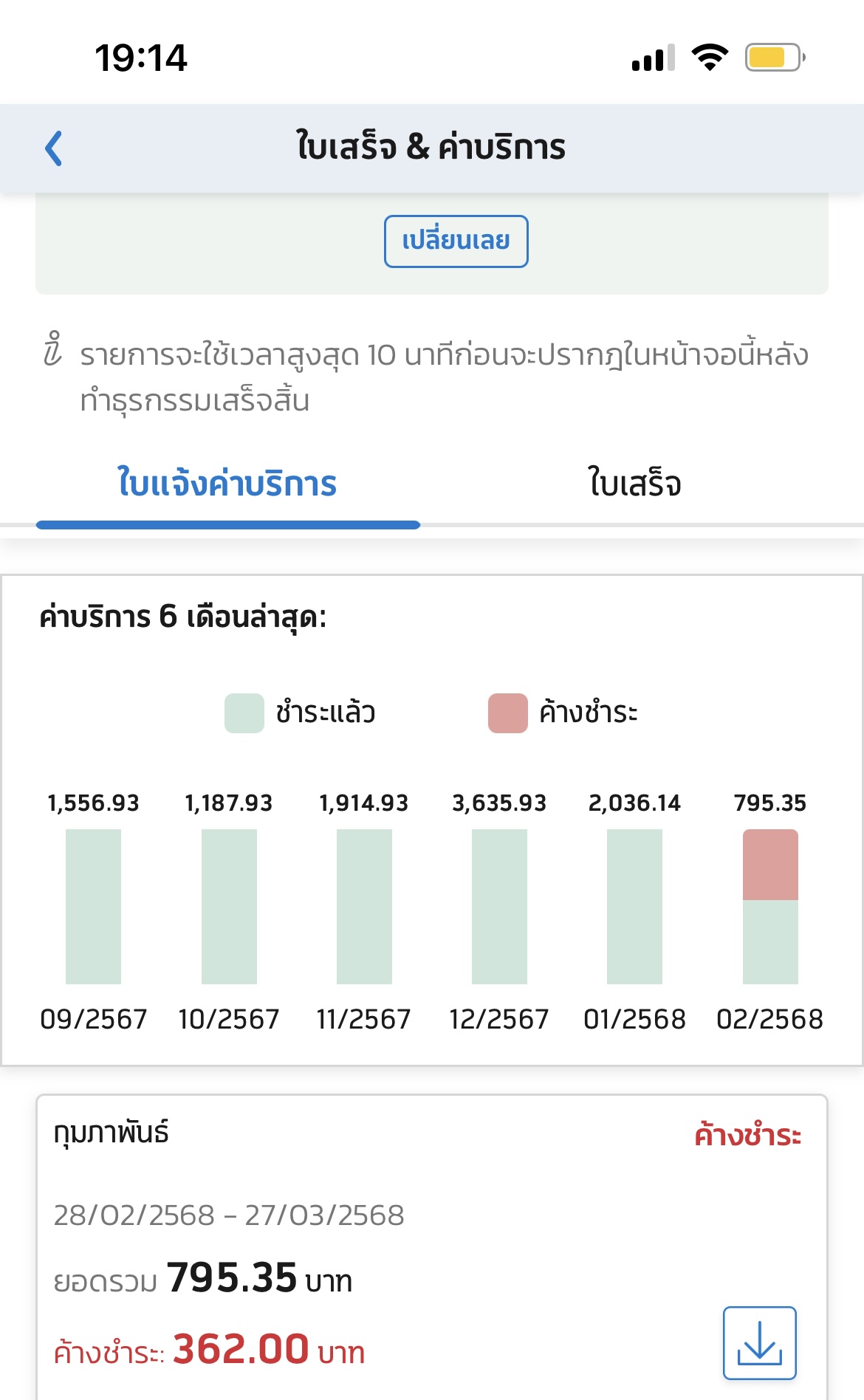The height and width of the screenshot is (1400, 864).
Task: Download the กุมภาพันธ์ invoice
Action: point(759,1343)
